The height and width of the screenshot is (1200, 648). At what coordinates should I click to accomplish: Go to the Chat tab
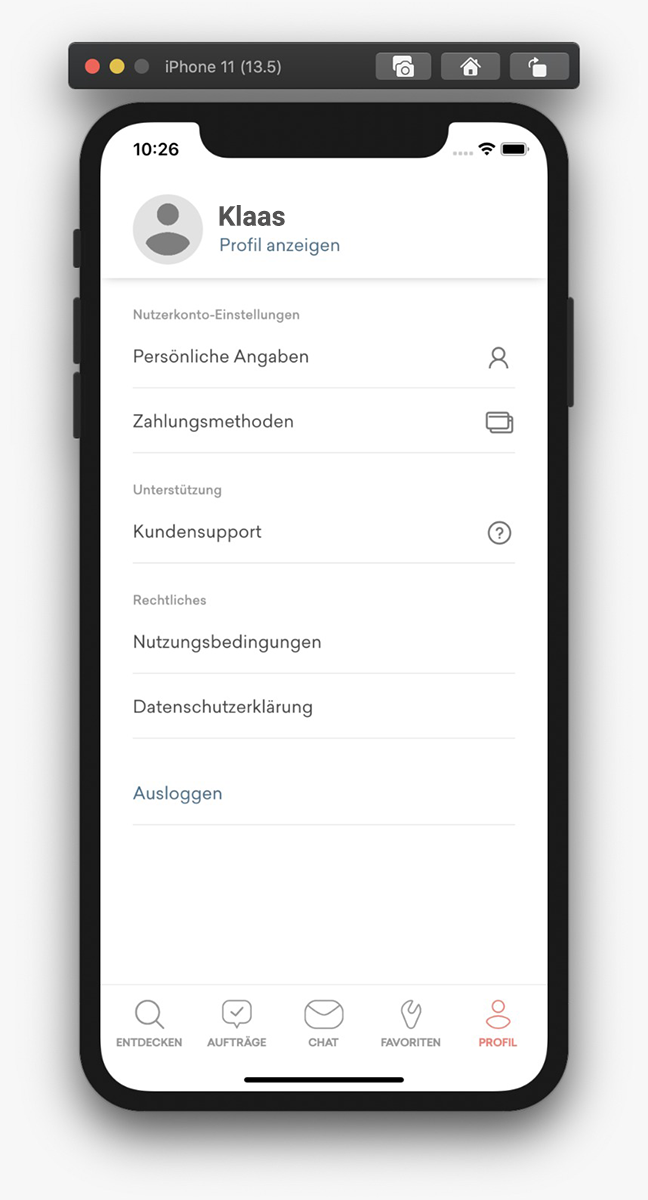323,1024
